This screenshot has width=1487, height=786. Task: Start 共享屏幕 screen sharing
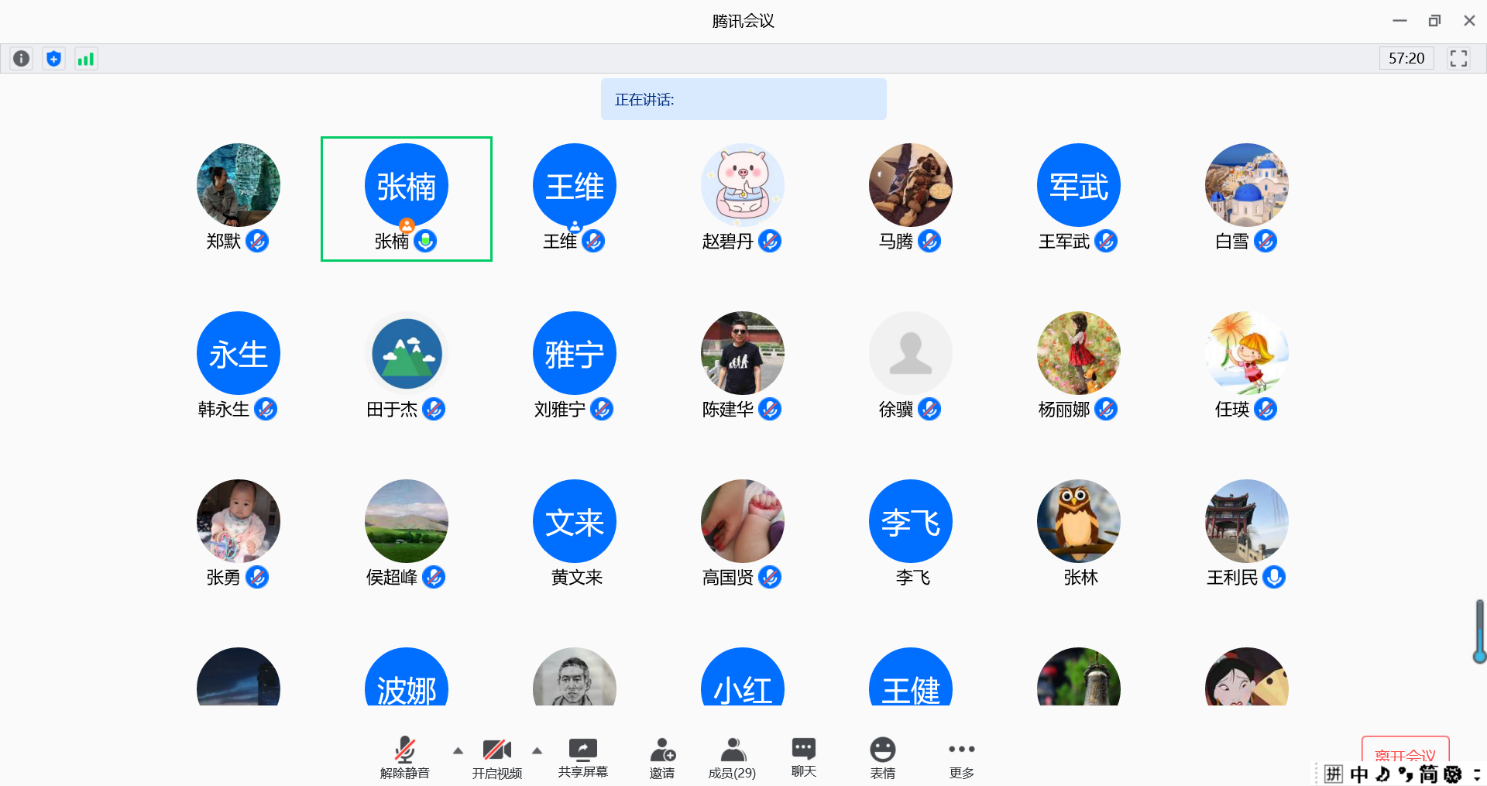coord(582,757)
